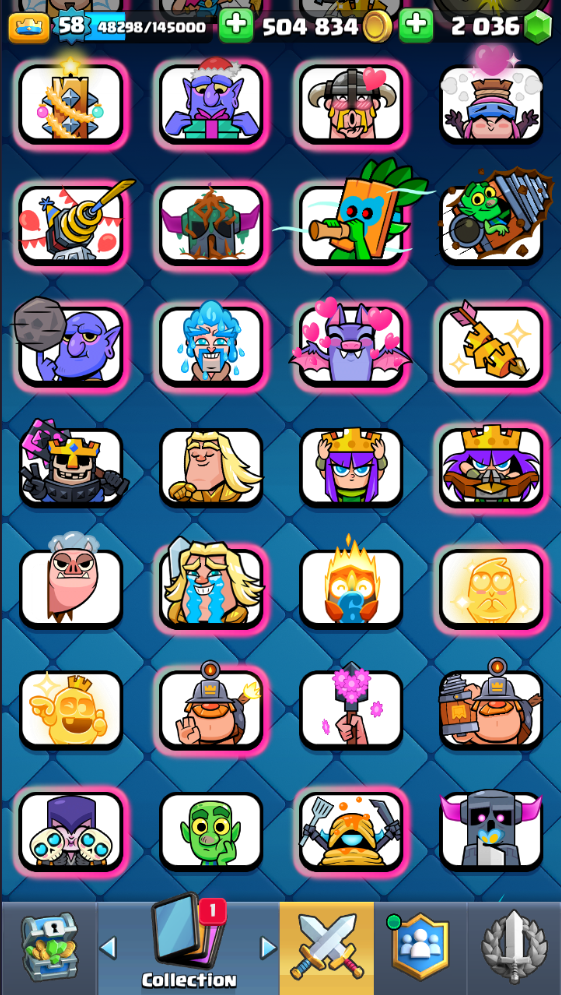This screenshot has width=561, height=995.
Task: Switch to the Battle crossed-swords tab
Action: pyautogui.click(x=326, y=948)
